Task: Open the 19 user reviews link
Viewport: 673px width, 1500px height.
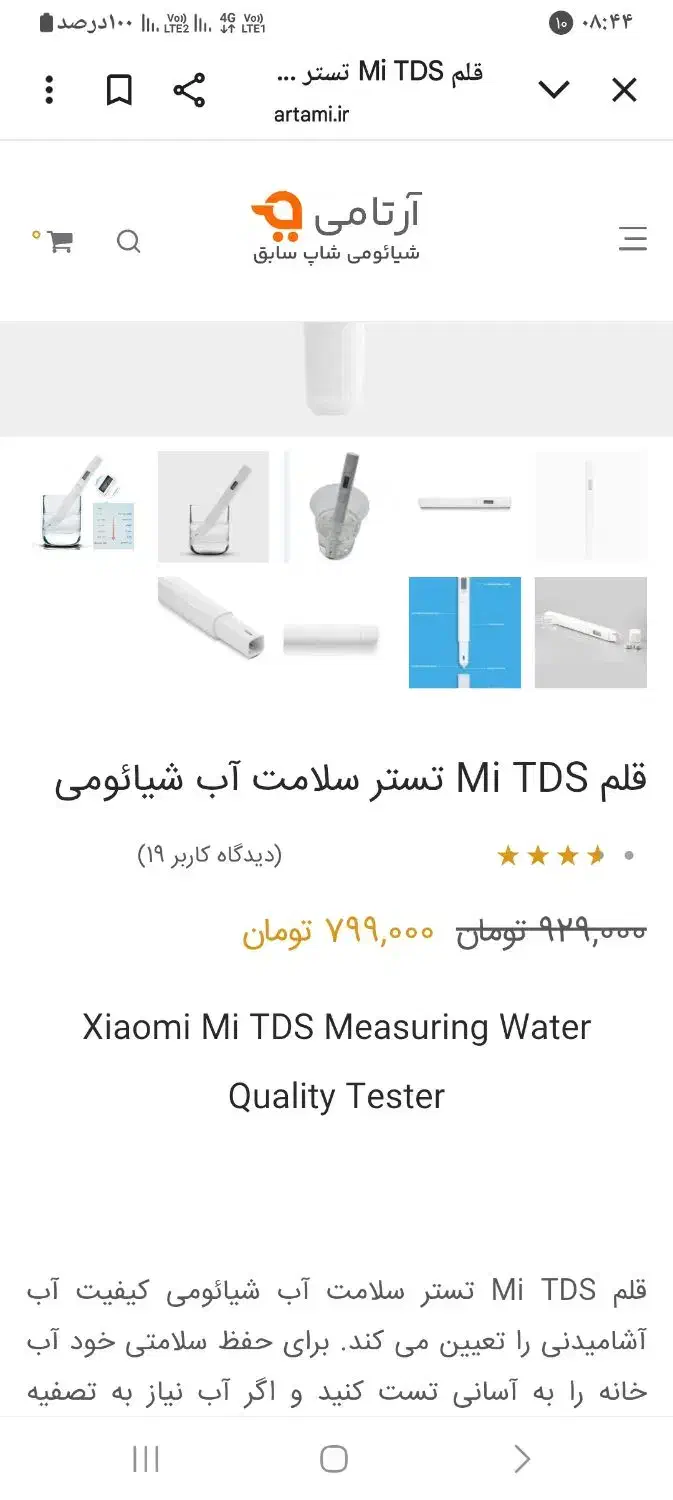Action: [x=209, y=855]
